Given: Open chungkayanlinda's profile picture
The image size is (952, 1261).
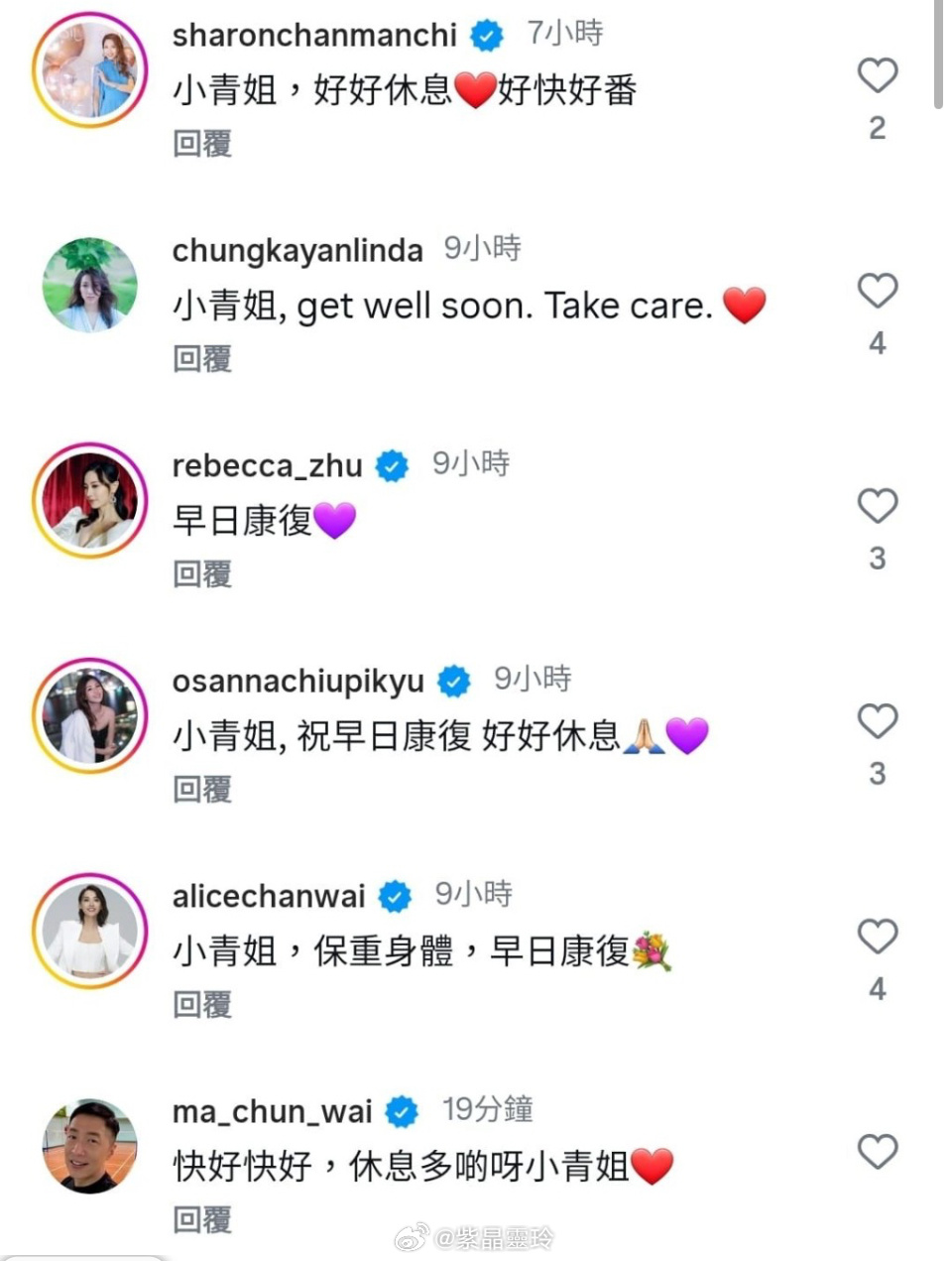Looking at the screenshot, I should tap(89, 285).
